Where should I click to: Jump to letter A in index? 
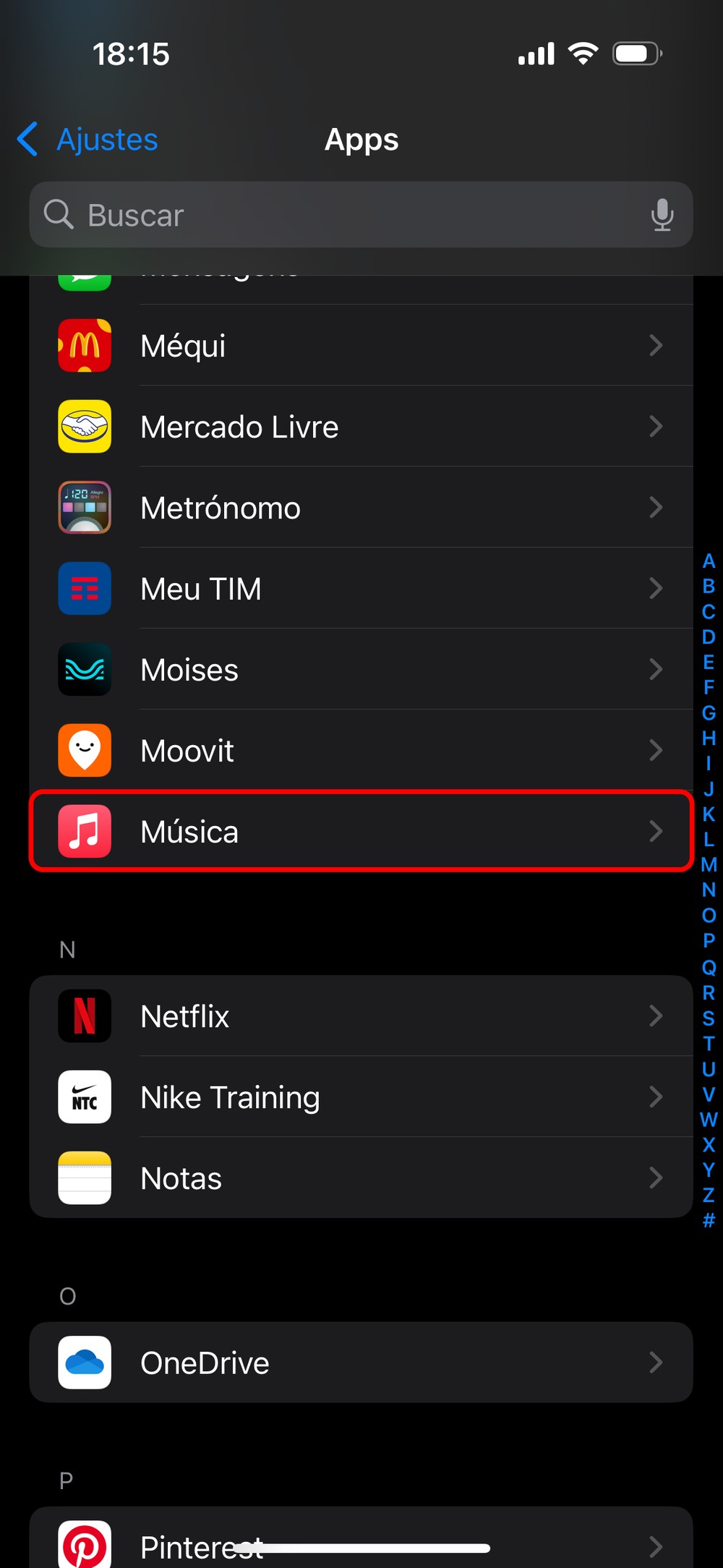point(709,561)
